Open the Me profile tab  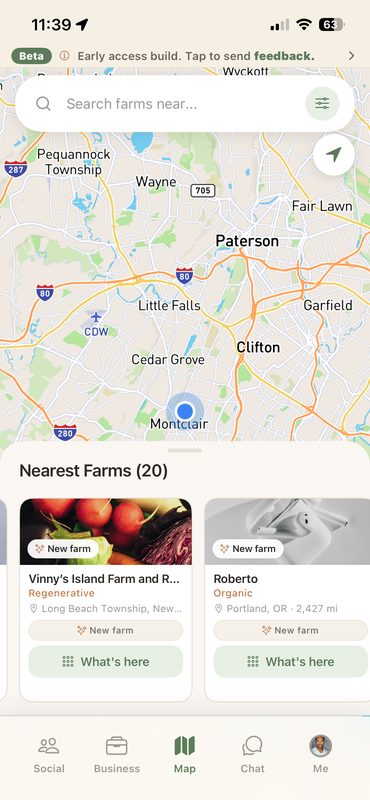click(x=320, y=755)
